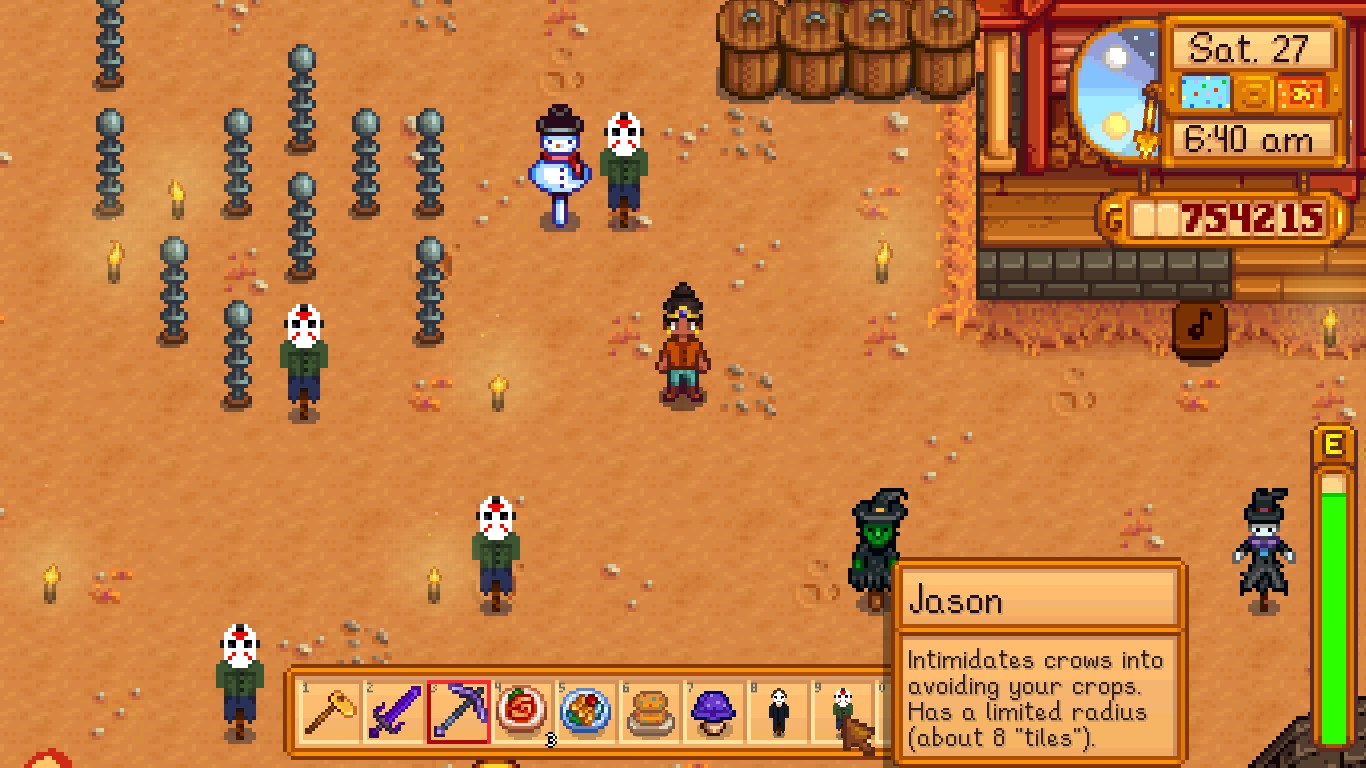Select the golden axe in slot 1
Viewport: 1366px width, 768px height.
coord(332,712)
